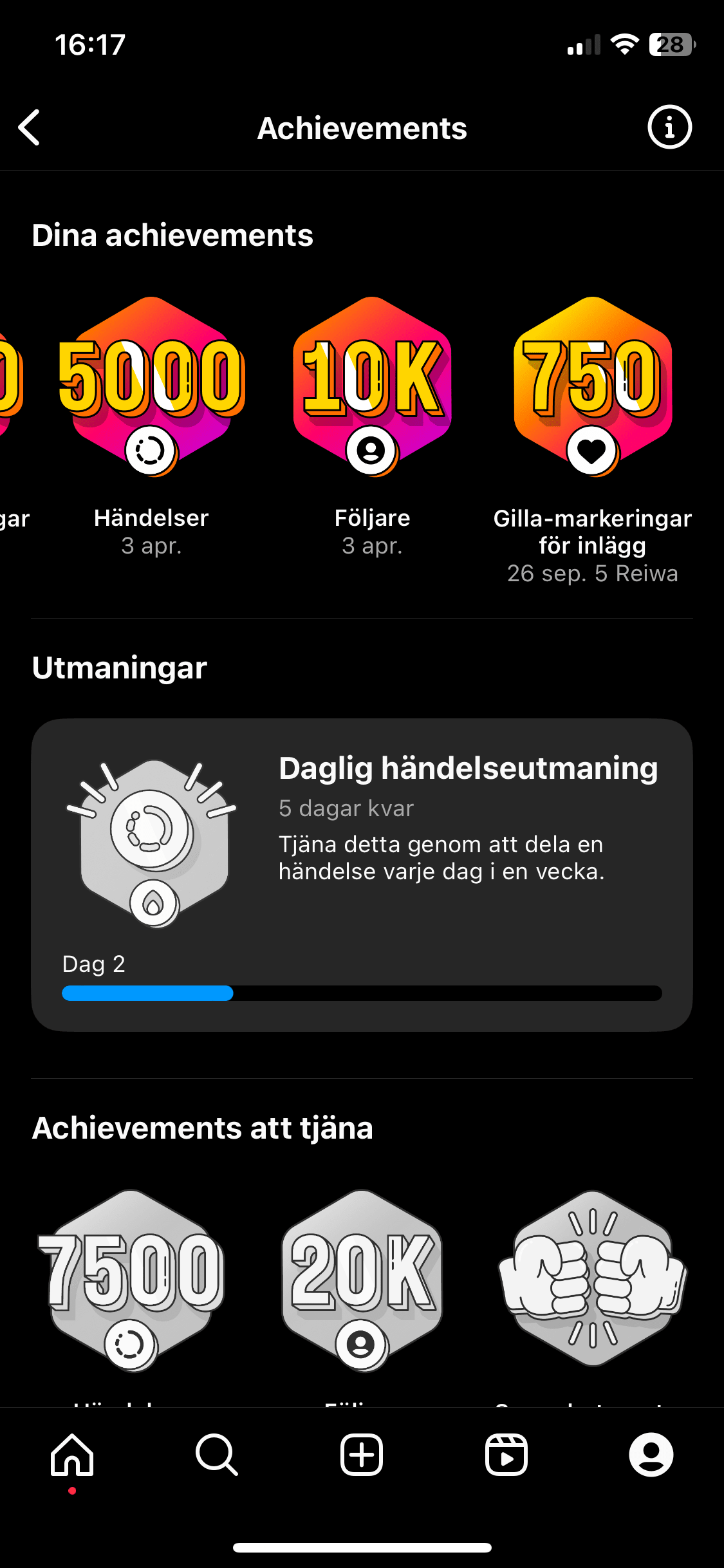Open the info icon

(669, 127)
